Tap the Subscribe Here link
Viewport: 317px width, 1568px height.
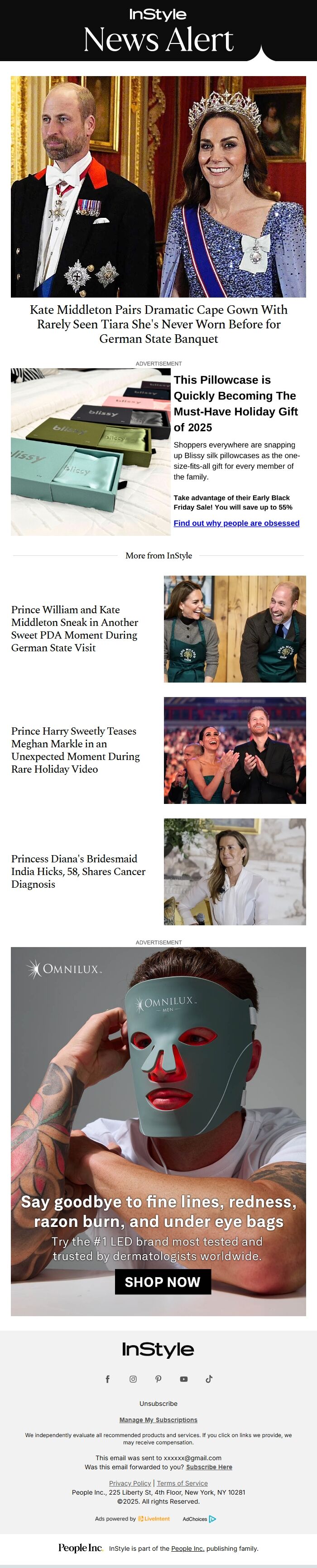(209, 1467)
